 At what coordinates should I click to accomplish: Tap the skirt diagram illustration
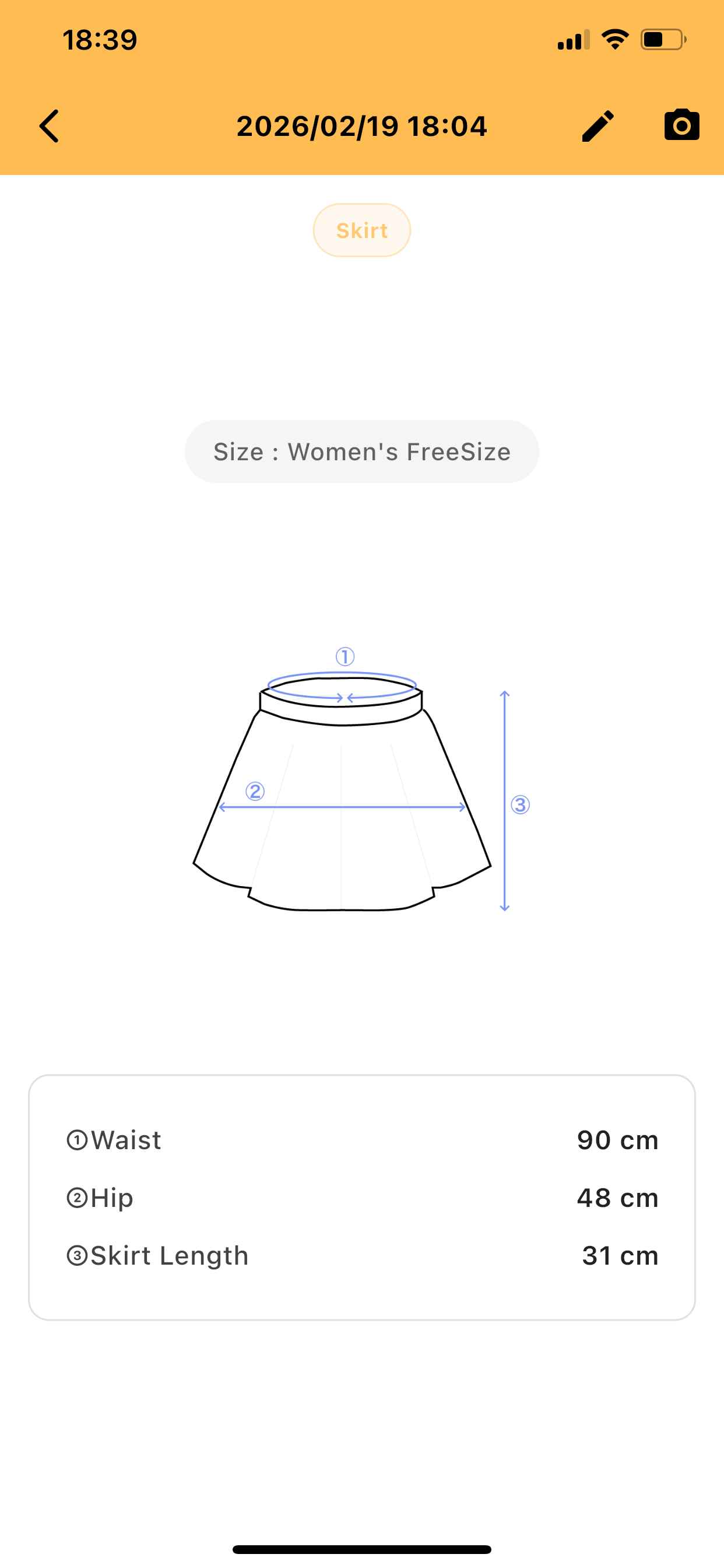pyautogui.click(x=344, y=792)
